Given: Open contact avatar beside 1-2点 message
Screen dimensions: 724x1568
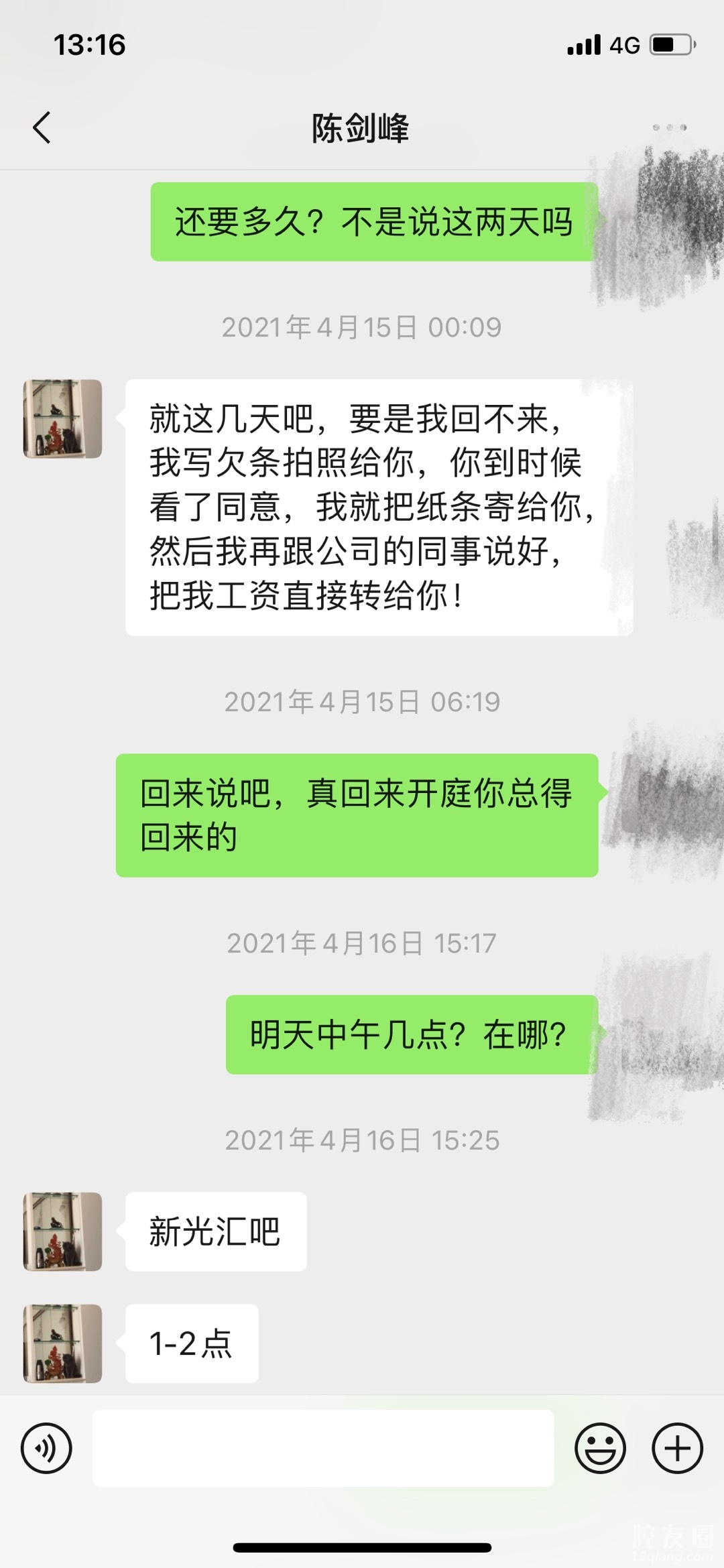Looking at the screenshot, I should (62, 1343).
